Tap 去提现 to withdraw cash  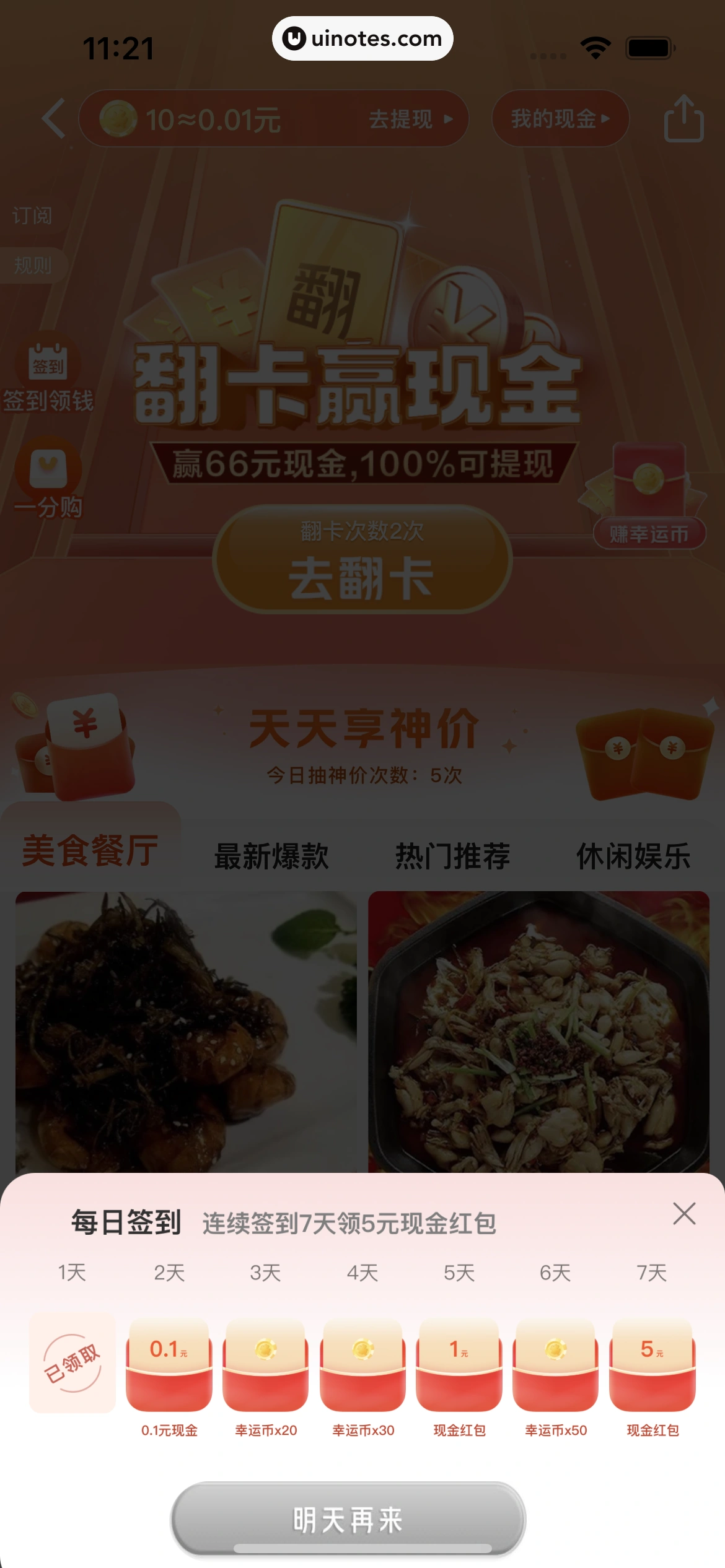pyautogui.click(x=410, y=119)
